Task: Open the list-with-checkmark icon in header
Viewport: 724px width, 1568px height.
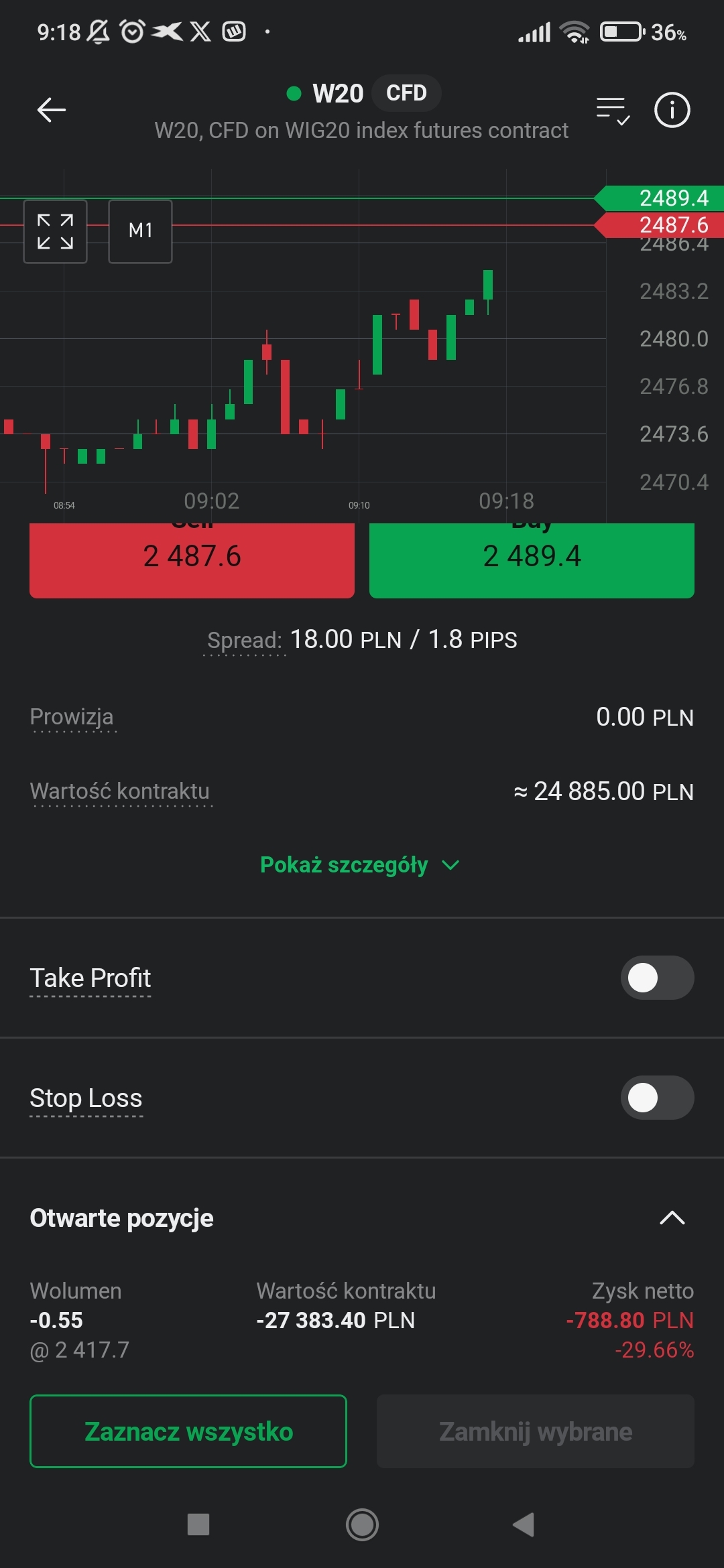Action: coord(613,111)
